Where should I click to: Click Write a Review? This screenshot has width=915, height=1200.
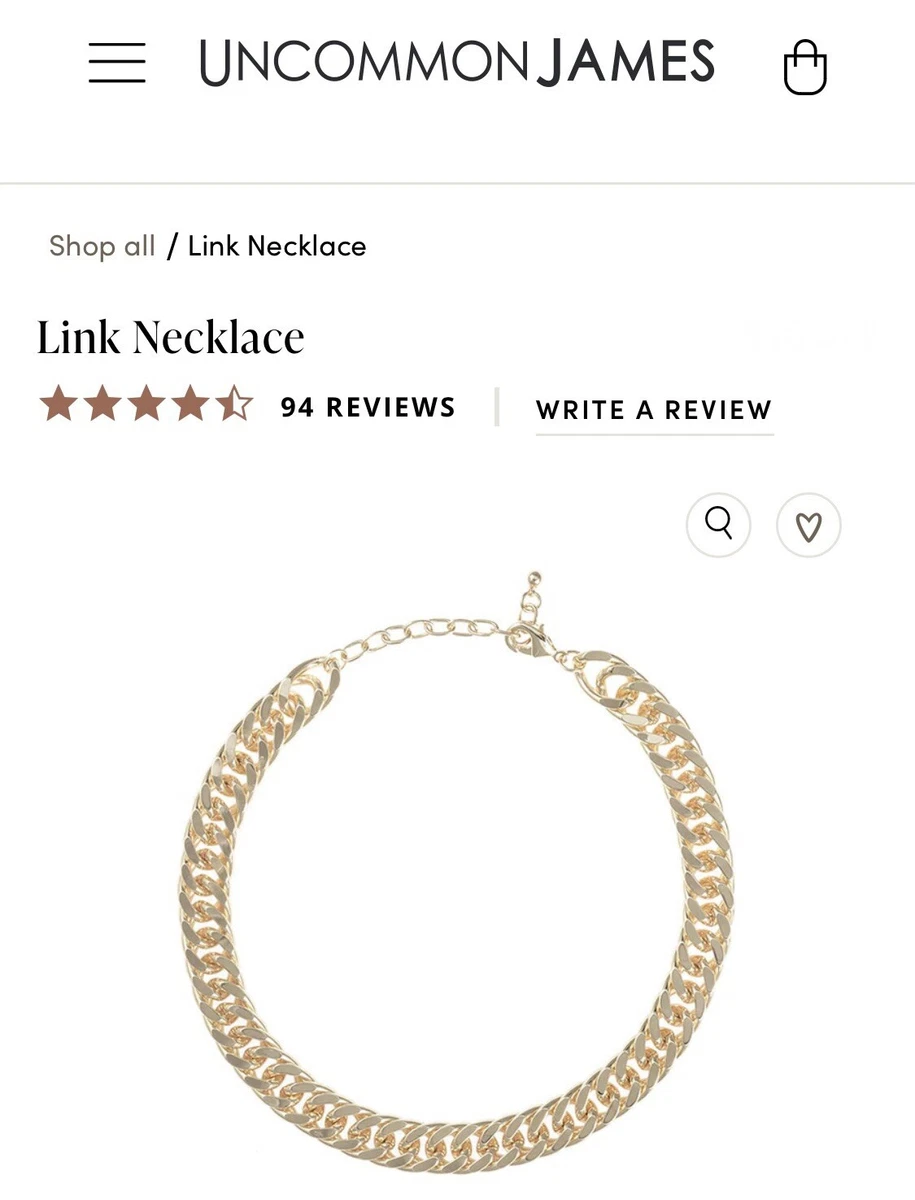point(654,410)
